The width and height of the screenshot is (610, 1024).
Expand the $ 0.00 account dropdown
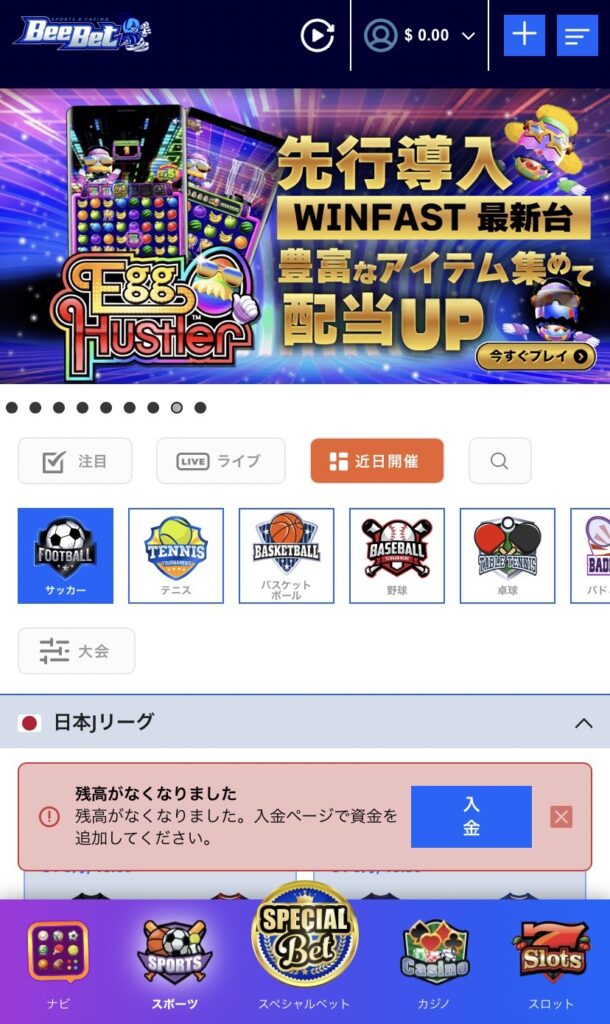[x=420, y=36]
